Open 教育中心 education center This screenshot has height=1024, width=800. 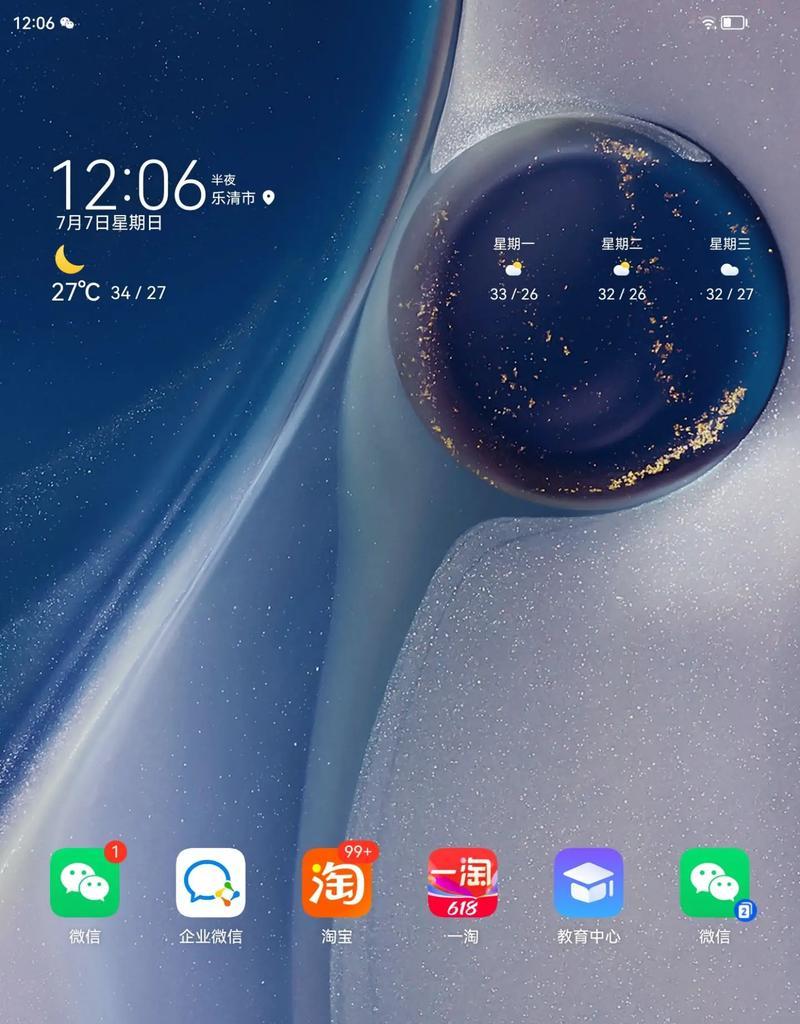[x=588, y=882]
